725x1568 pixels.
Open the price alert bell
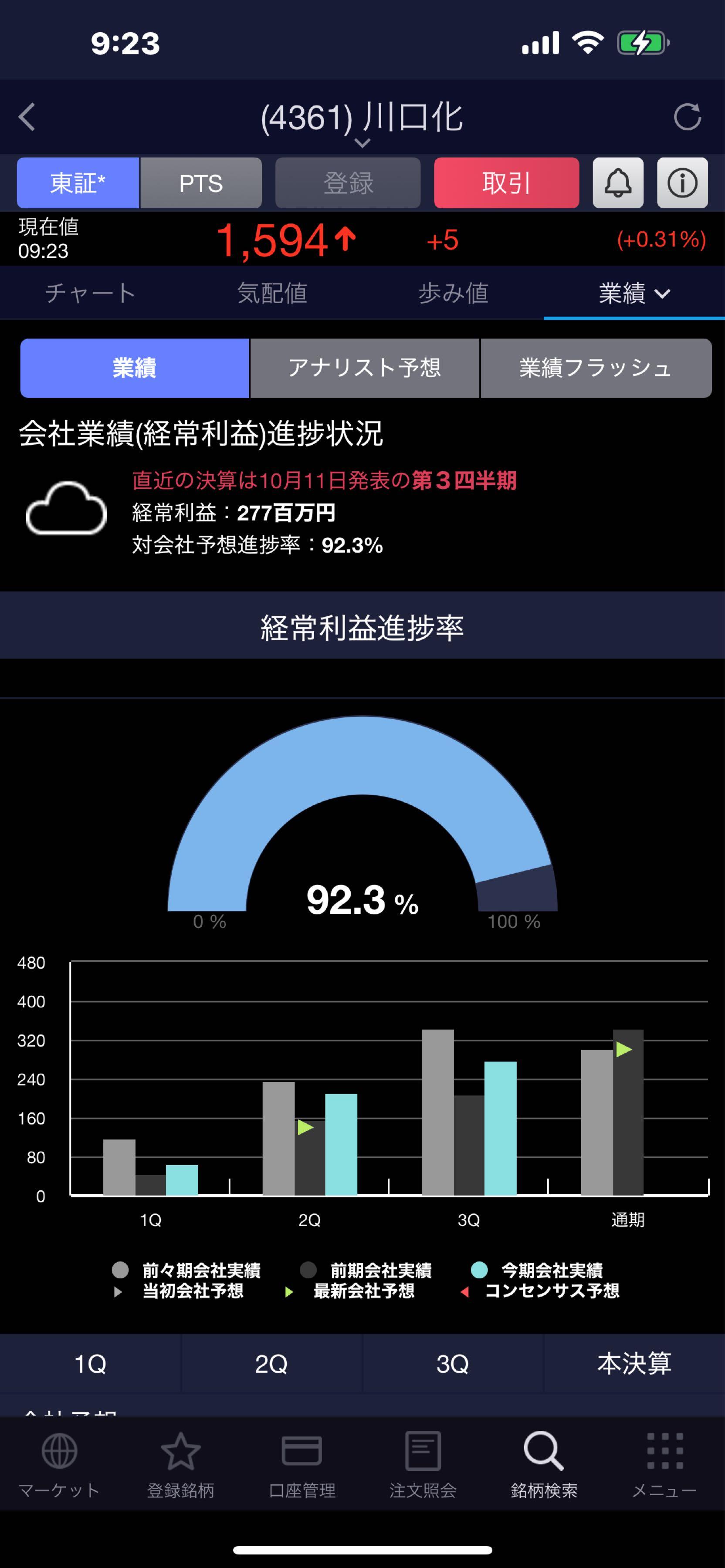pos(618,183)
